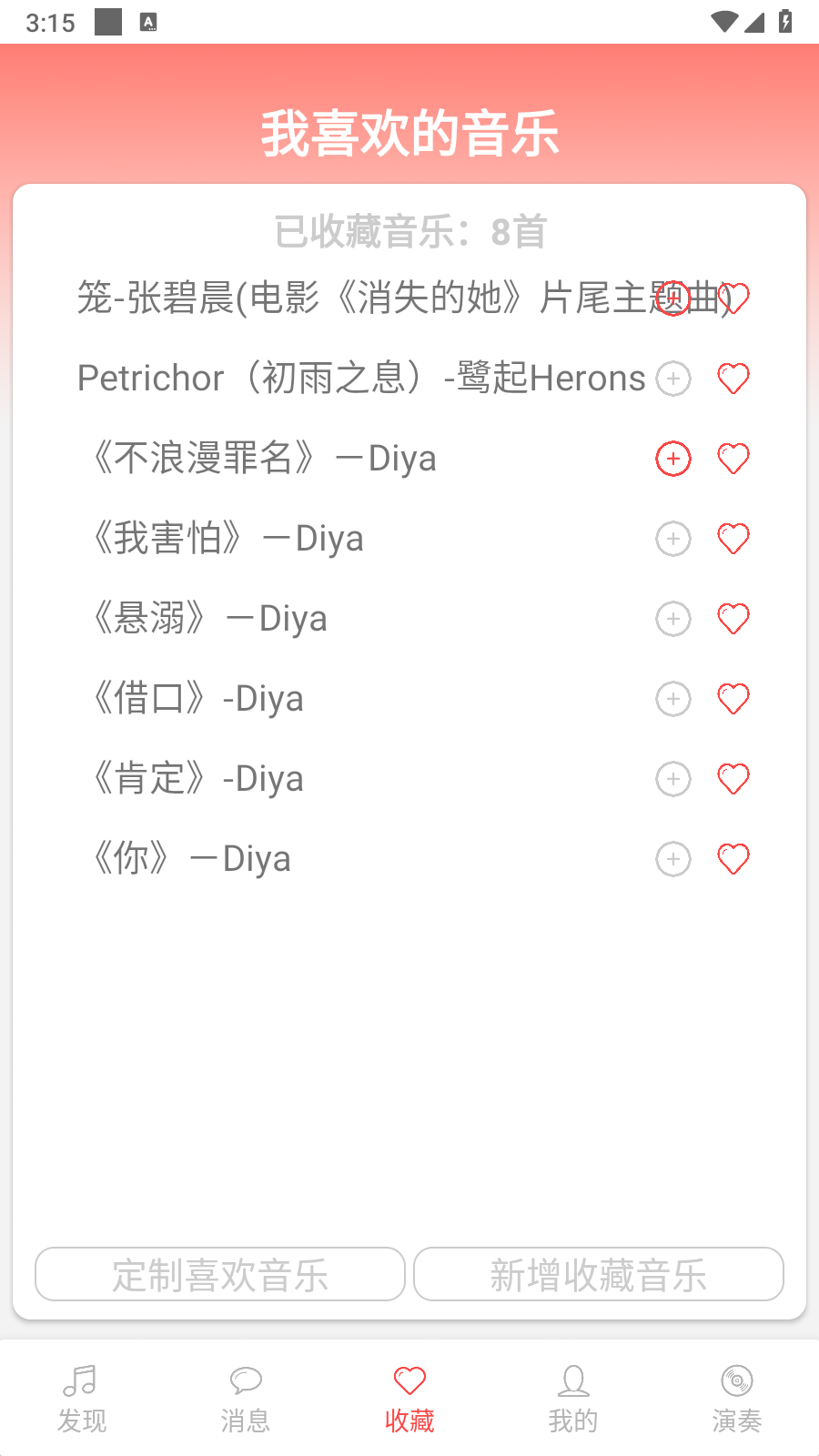Open the 我的 profile tab
819x1456 pixels.
click(x=573, y=1398)
